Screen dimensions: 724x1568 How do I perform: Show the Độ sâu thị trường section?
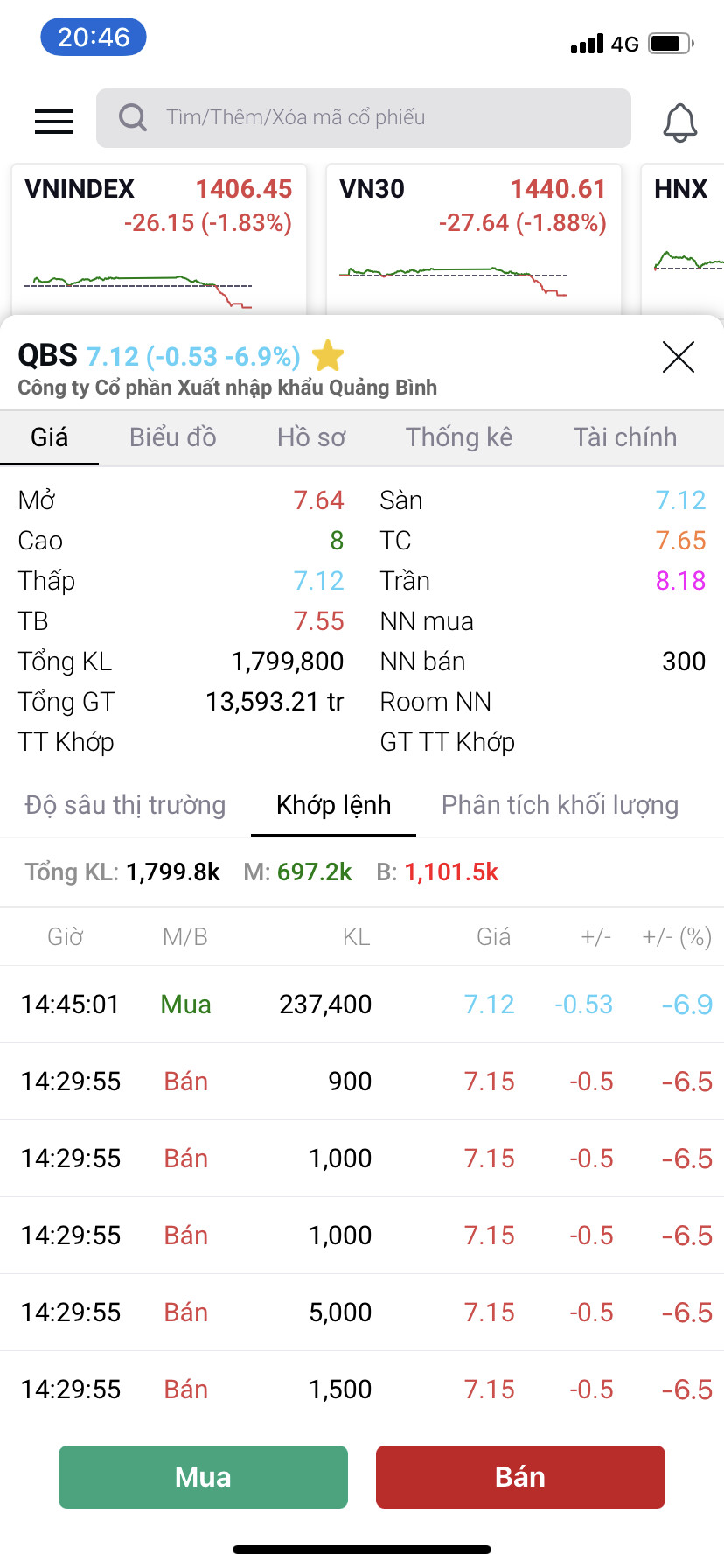coord(125,805)
